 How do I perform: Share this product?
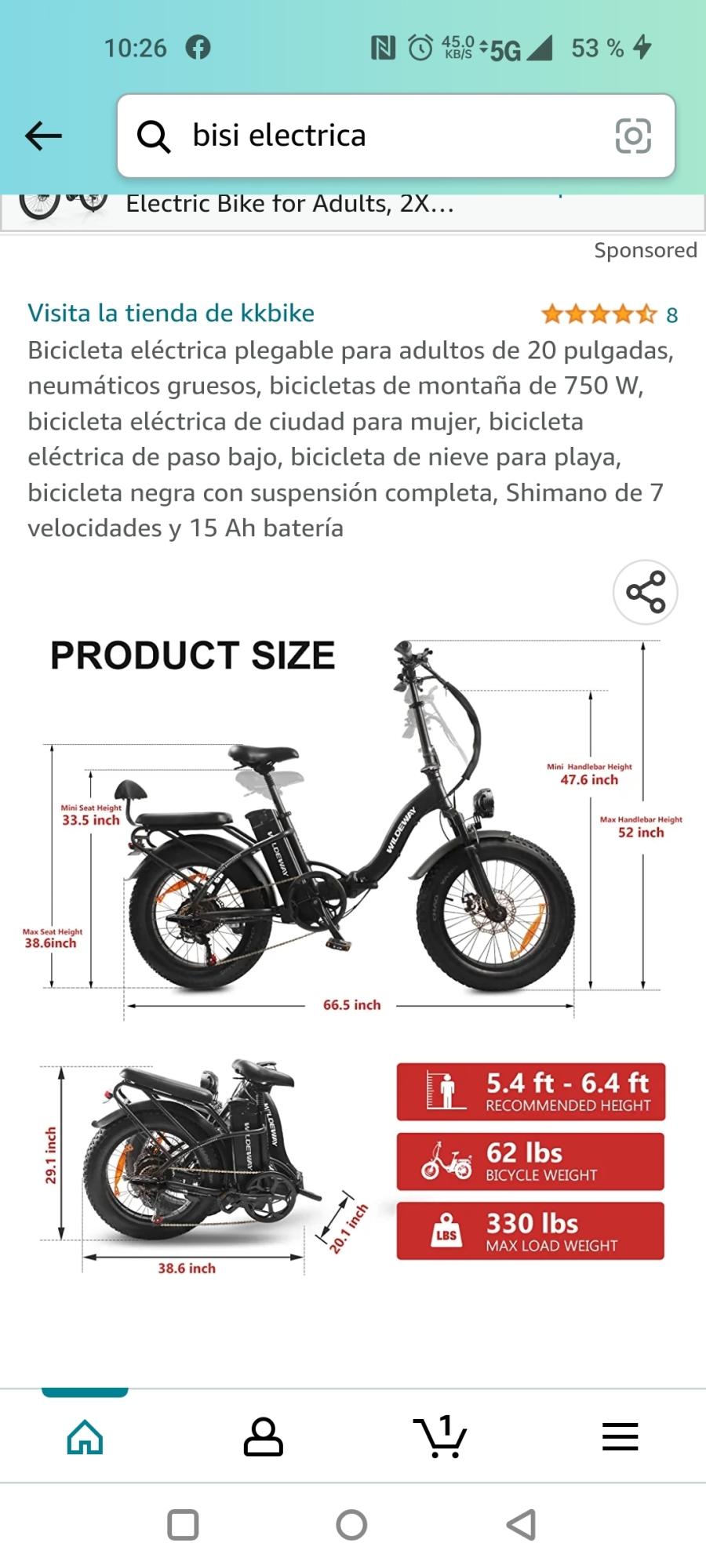645,592
